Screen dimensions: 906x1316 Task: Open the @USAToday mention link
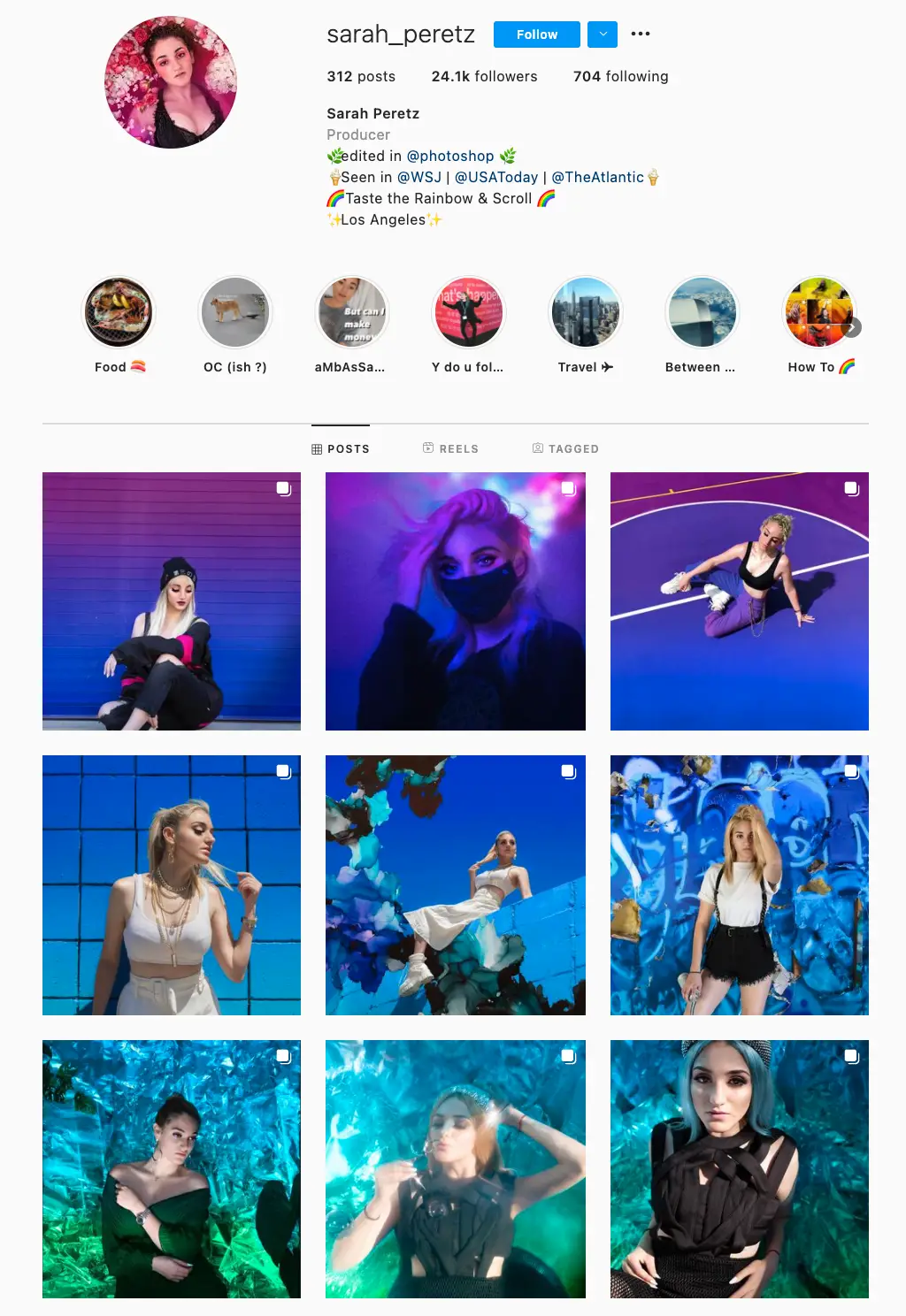click(495, 177)
